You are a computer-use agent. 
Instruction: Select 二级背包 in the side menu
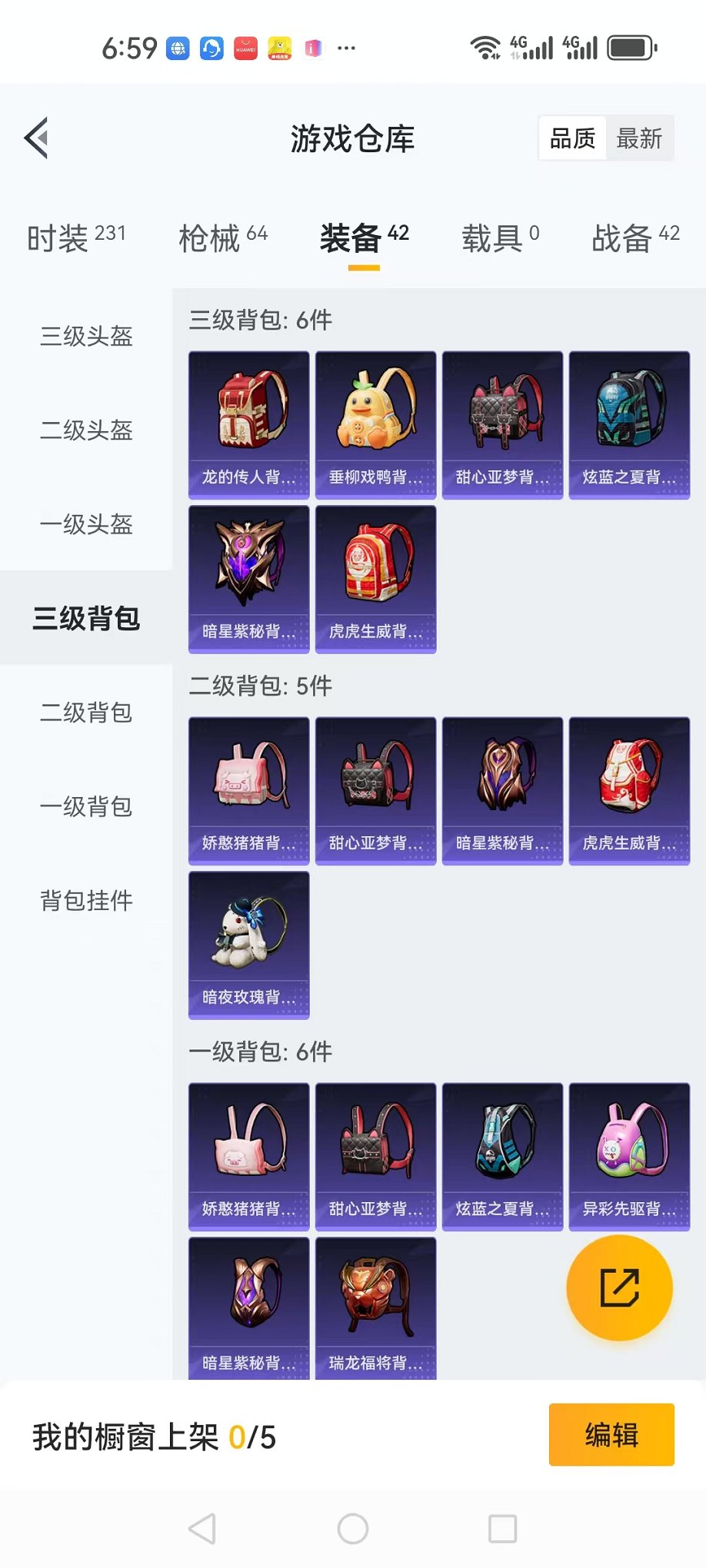click(x=86, y=713)
